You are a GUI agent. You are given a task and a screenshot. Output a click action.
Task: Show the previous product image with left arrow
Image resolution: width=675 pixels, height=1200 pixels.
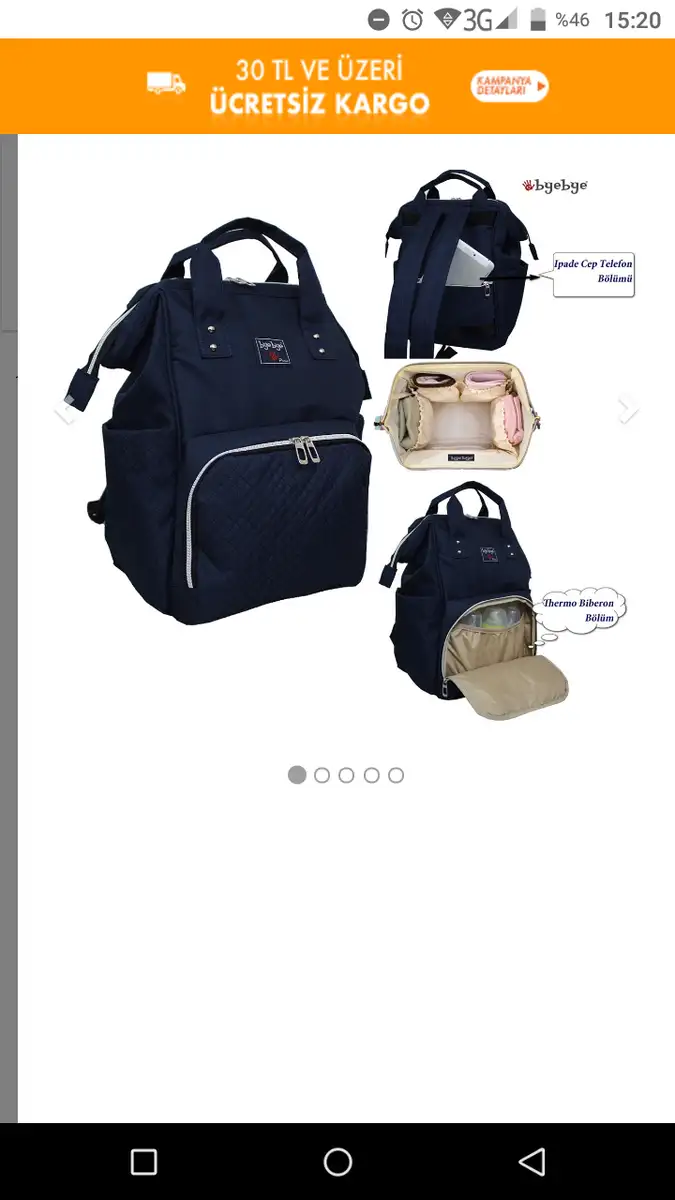click(66, 408)
